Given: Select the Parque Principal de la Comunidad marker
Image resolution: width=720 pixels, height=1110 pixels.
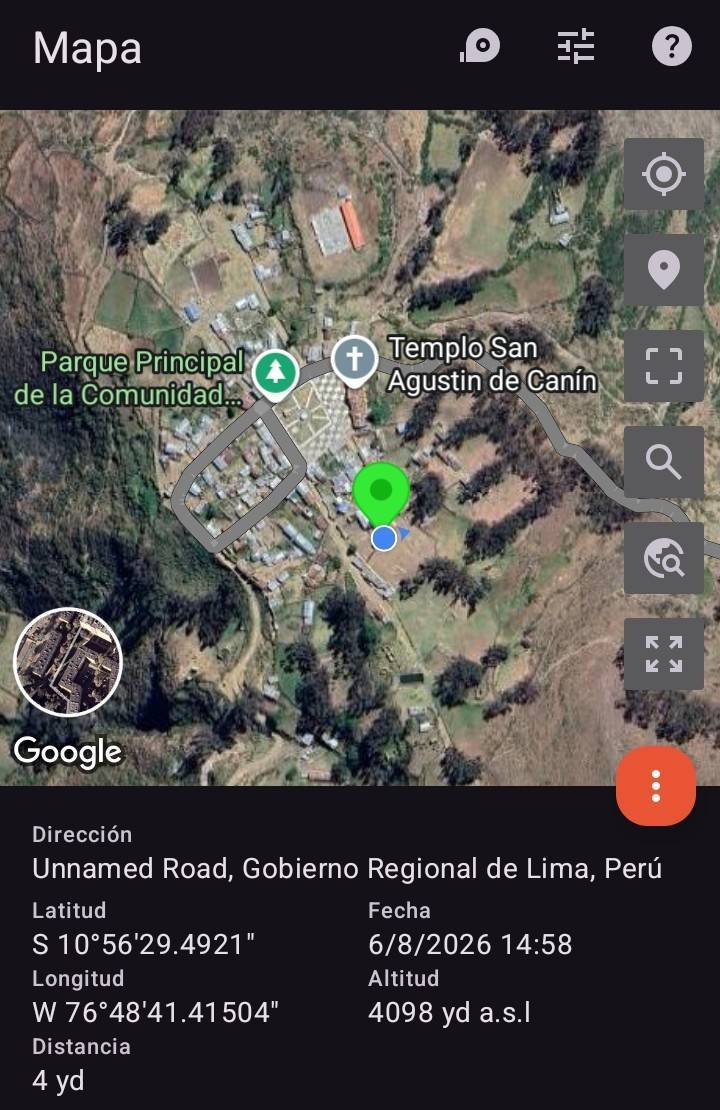Looking at the screenshot, I should (x=275, y=374).
